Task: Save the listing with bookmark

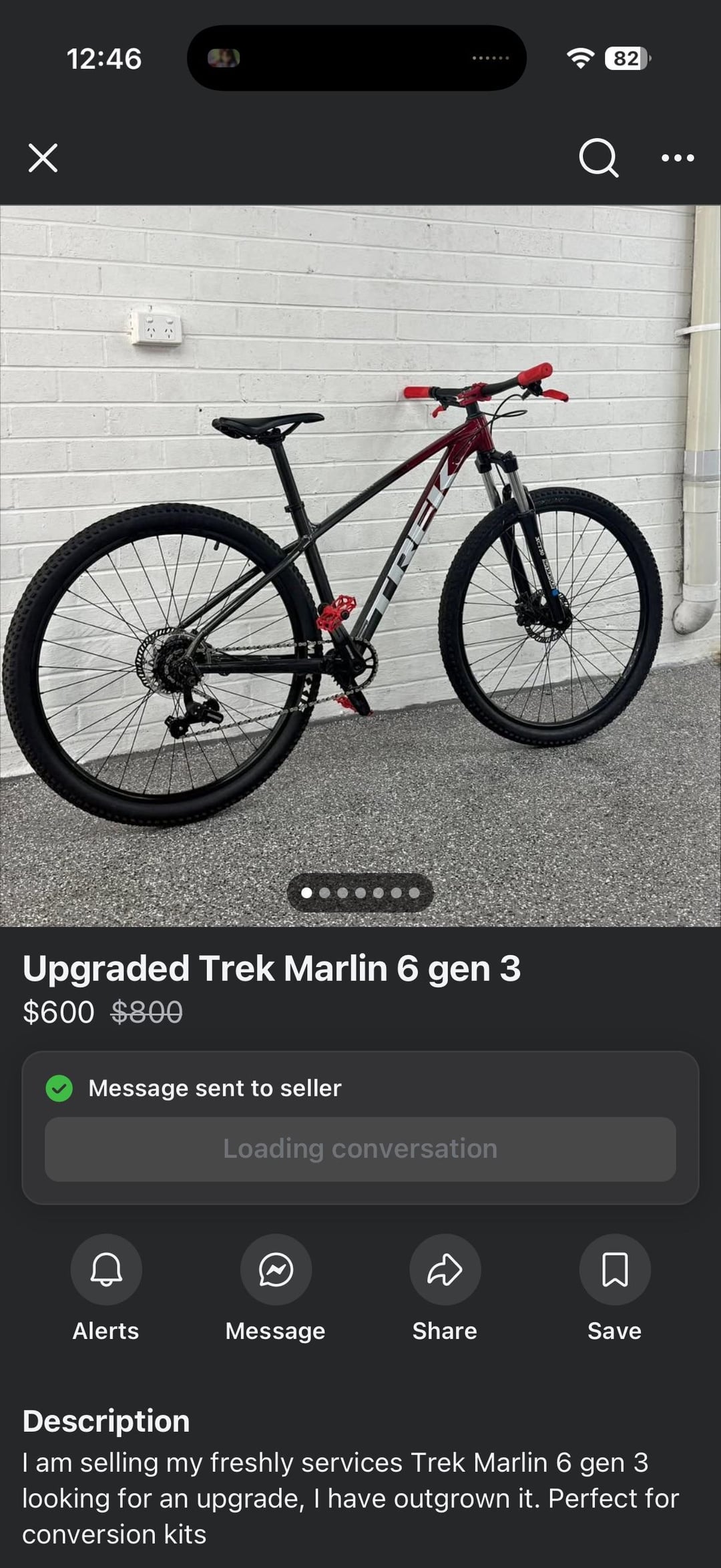Action: click(x=614, y=1269)
